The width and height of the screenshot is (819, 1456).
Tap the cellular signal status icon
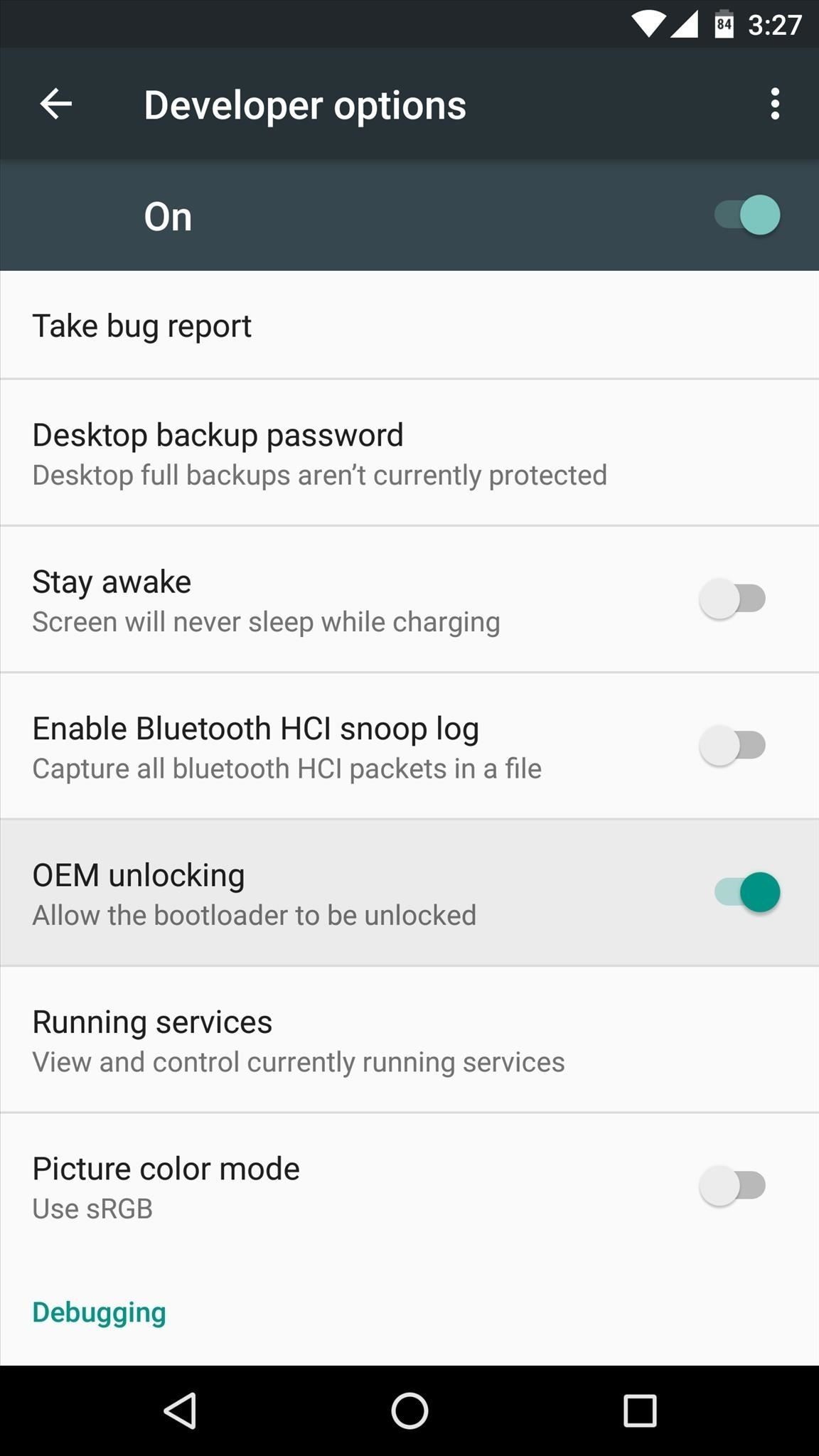[x=686, y=23]
